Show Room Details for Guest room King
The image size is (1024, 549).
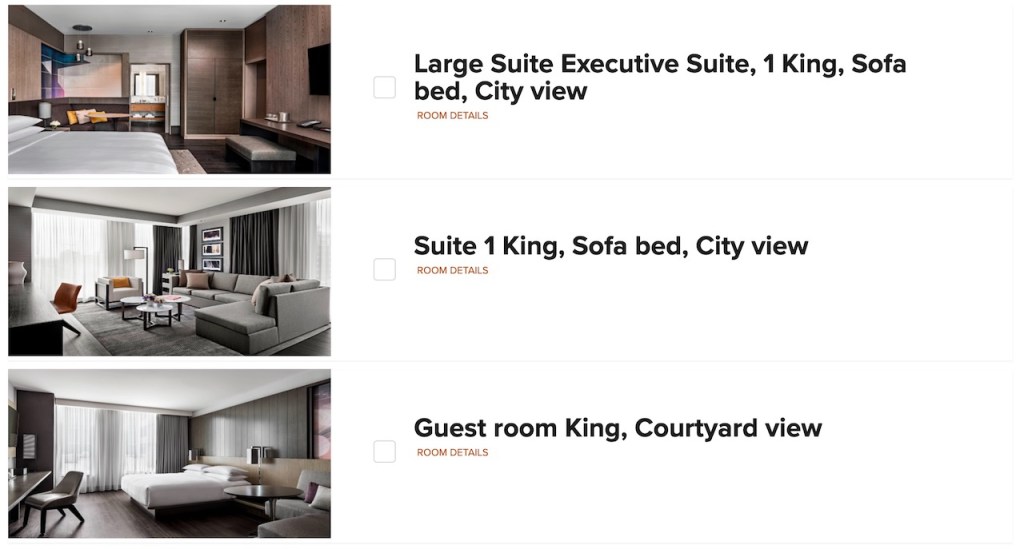click(x=452, y=453)
